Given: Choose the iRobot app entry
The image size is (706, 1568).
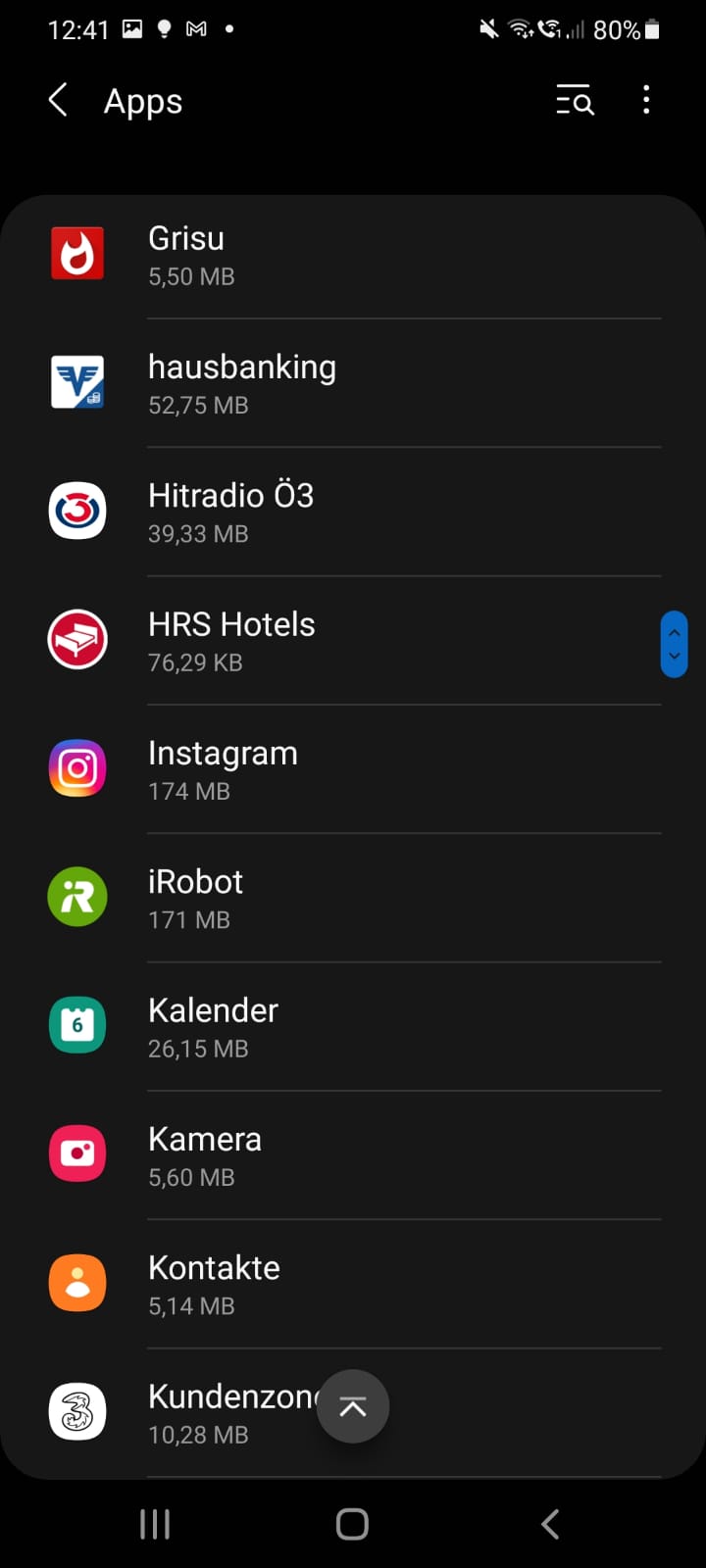Looking at the screenshot, I should [x=353, y=898].
